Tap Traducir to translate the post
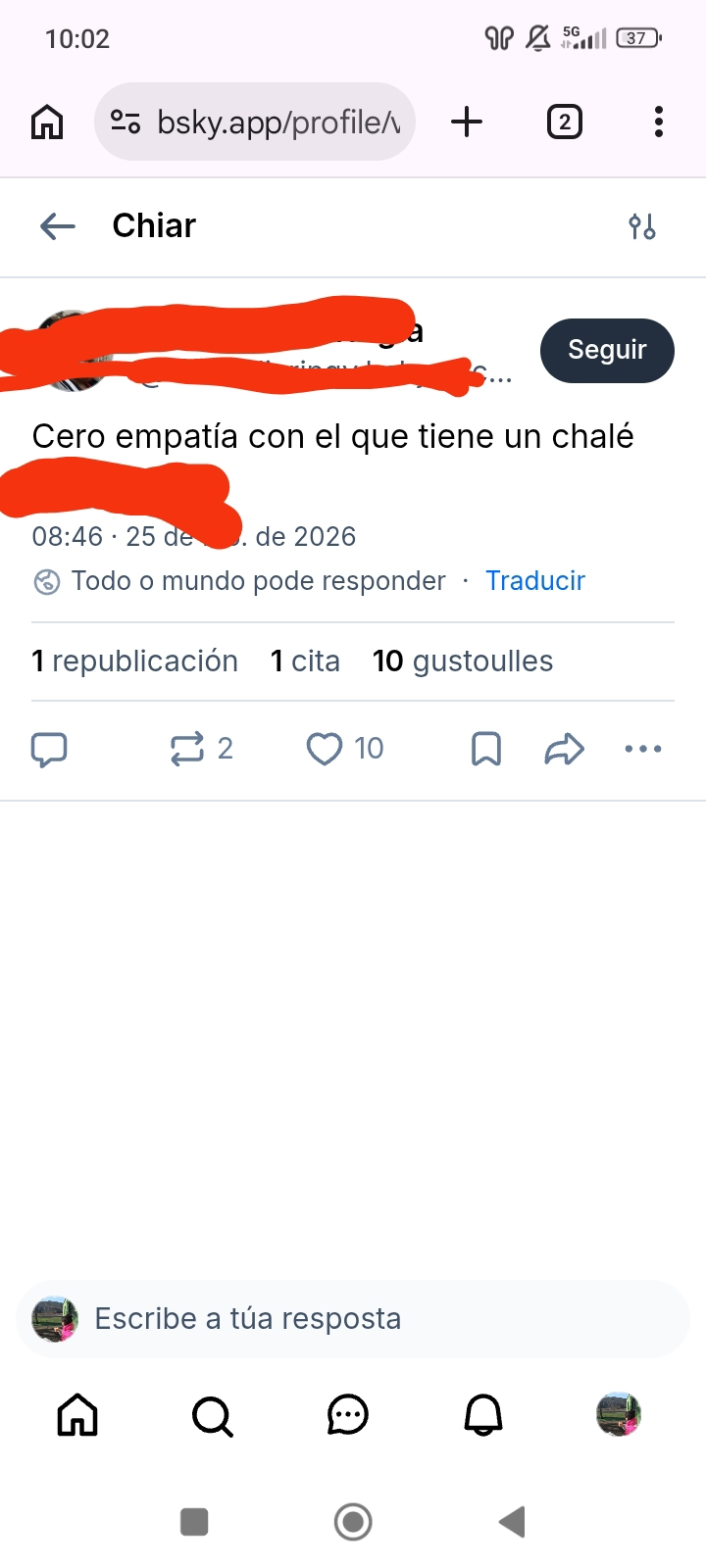This screenshot has width=706, height=1568. point(535,581)
